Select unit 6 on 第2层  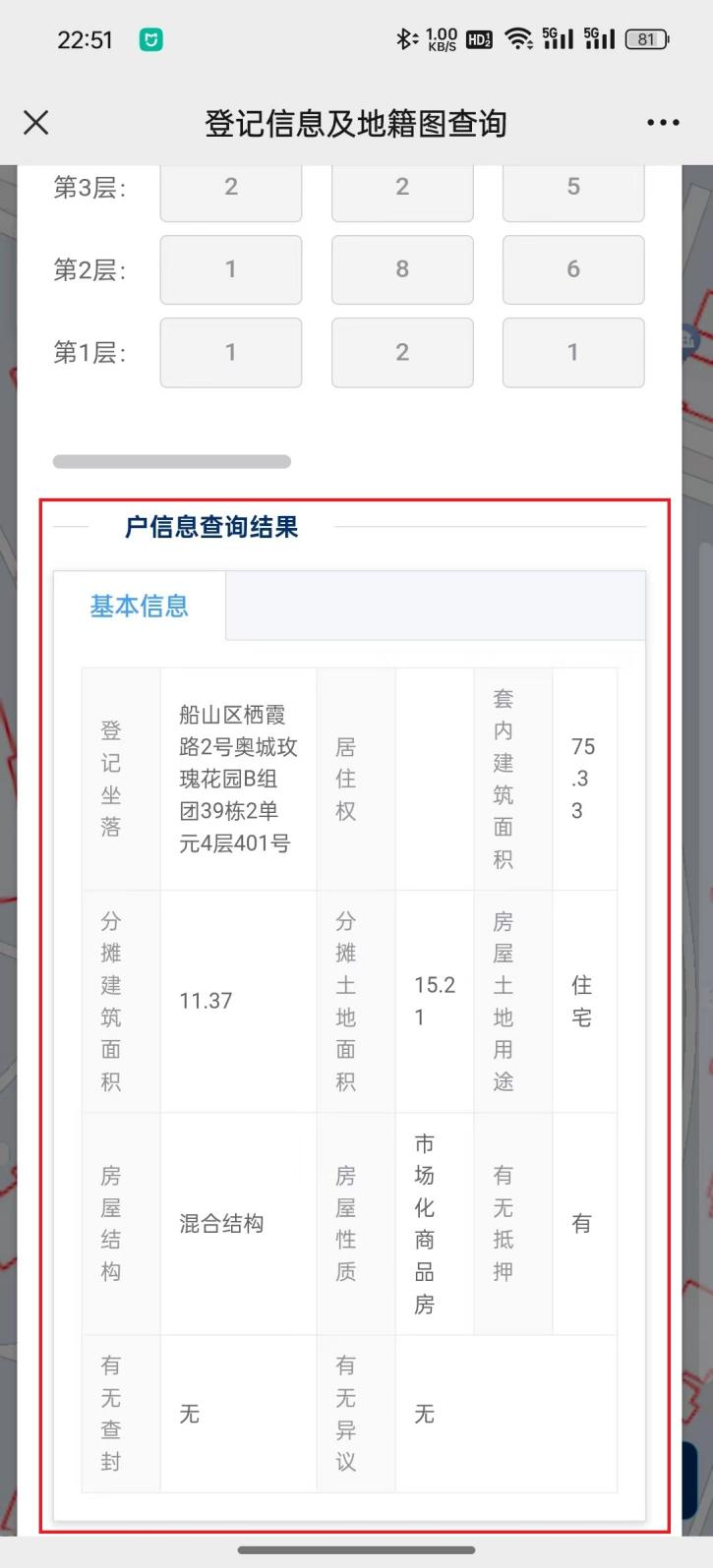[573, 269]
